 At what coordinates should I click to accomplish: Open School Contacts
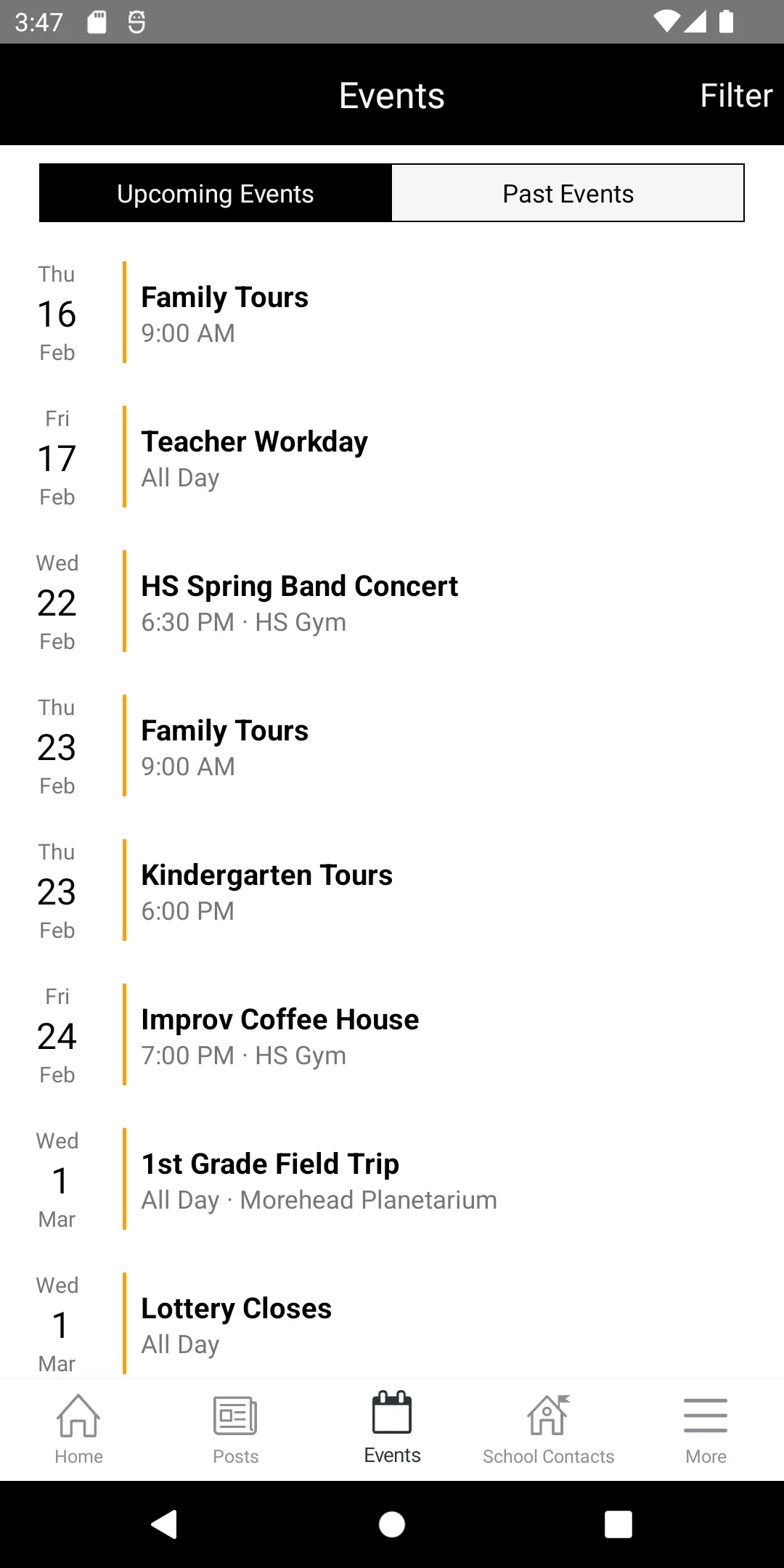point(549,1429)
